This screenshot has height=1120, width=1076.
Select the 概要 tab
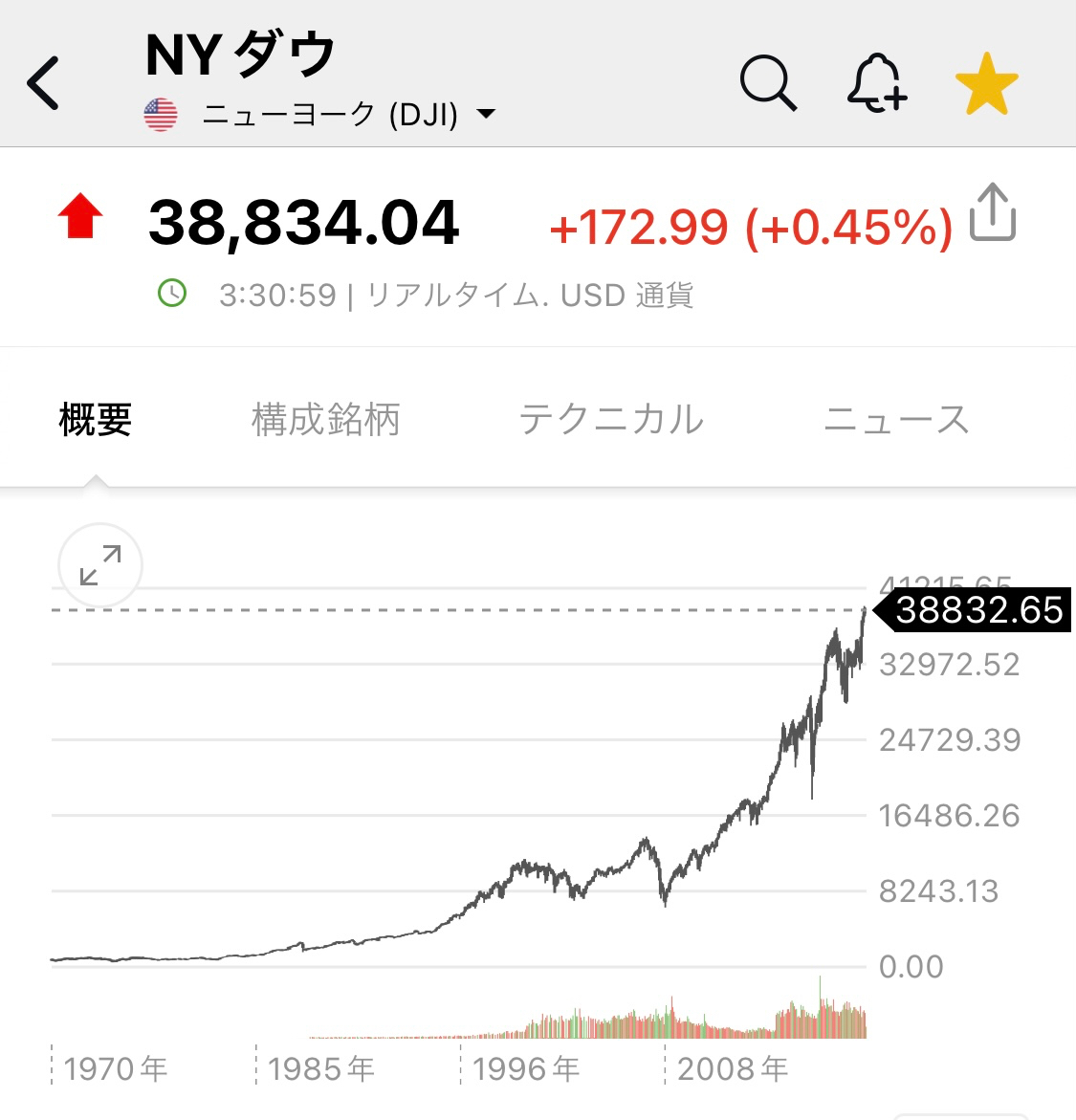(95, 419)
